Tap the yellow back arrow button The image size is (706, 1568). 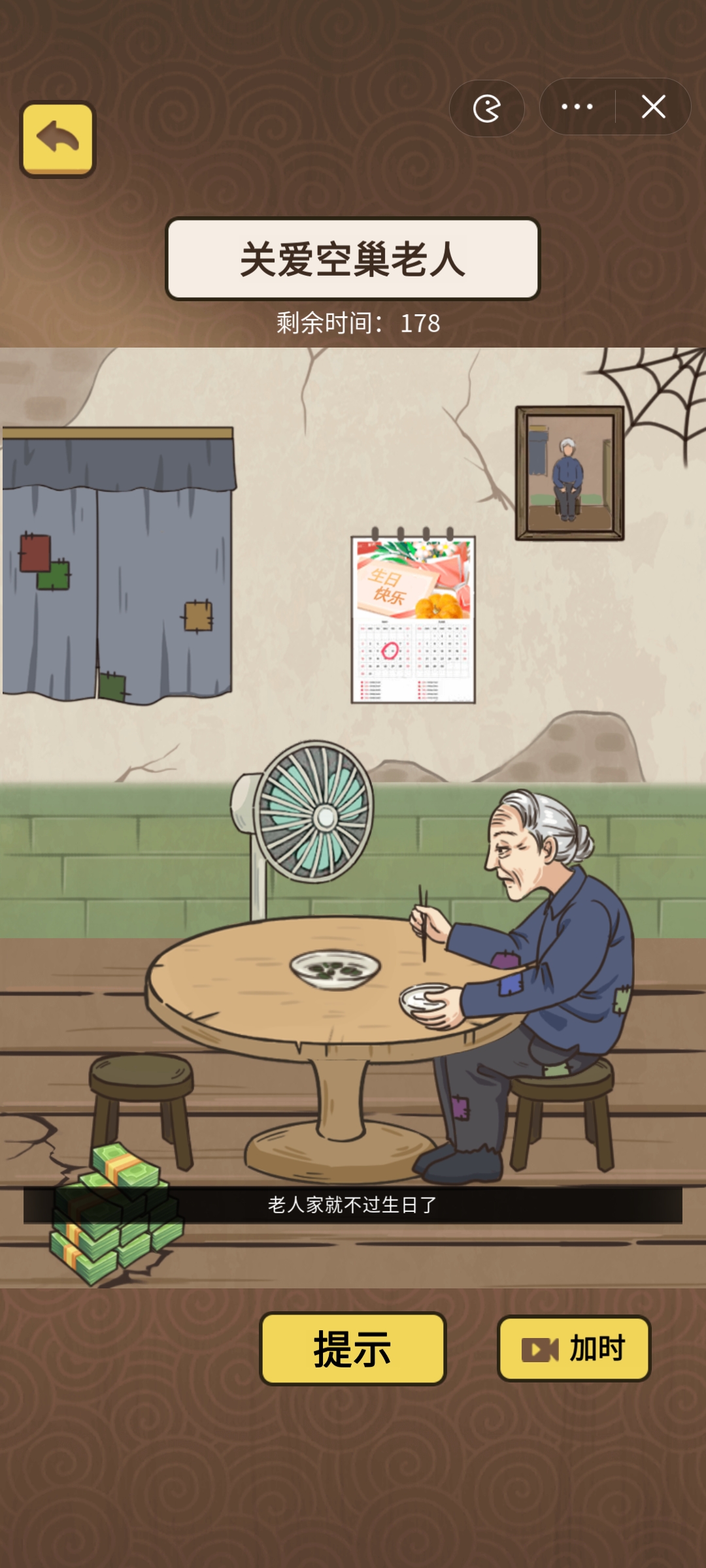tap(58, 139)
